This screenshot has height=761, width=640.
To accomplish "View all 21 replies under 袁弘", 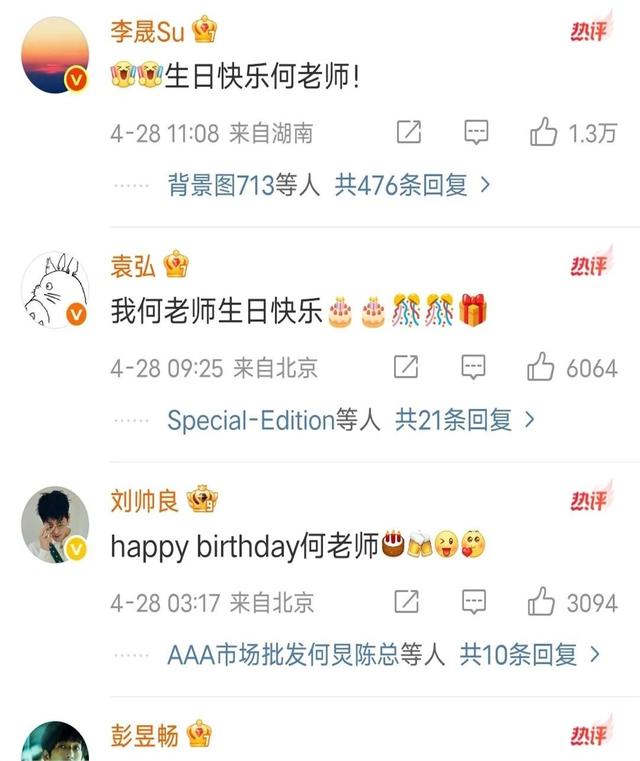I will 465,420.
